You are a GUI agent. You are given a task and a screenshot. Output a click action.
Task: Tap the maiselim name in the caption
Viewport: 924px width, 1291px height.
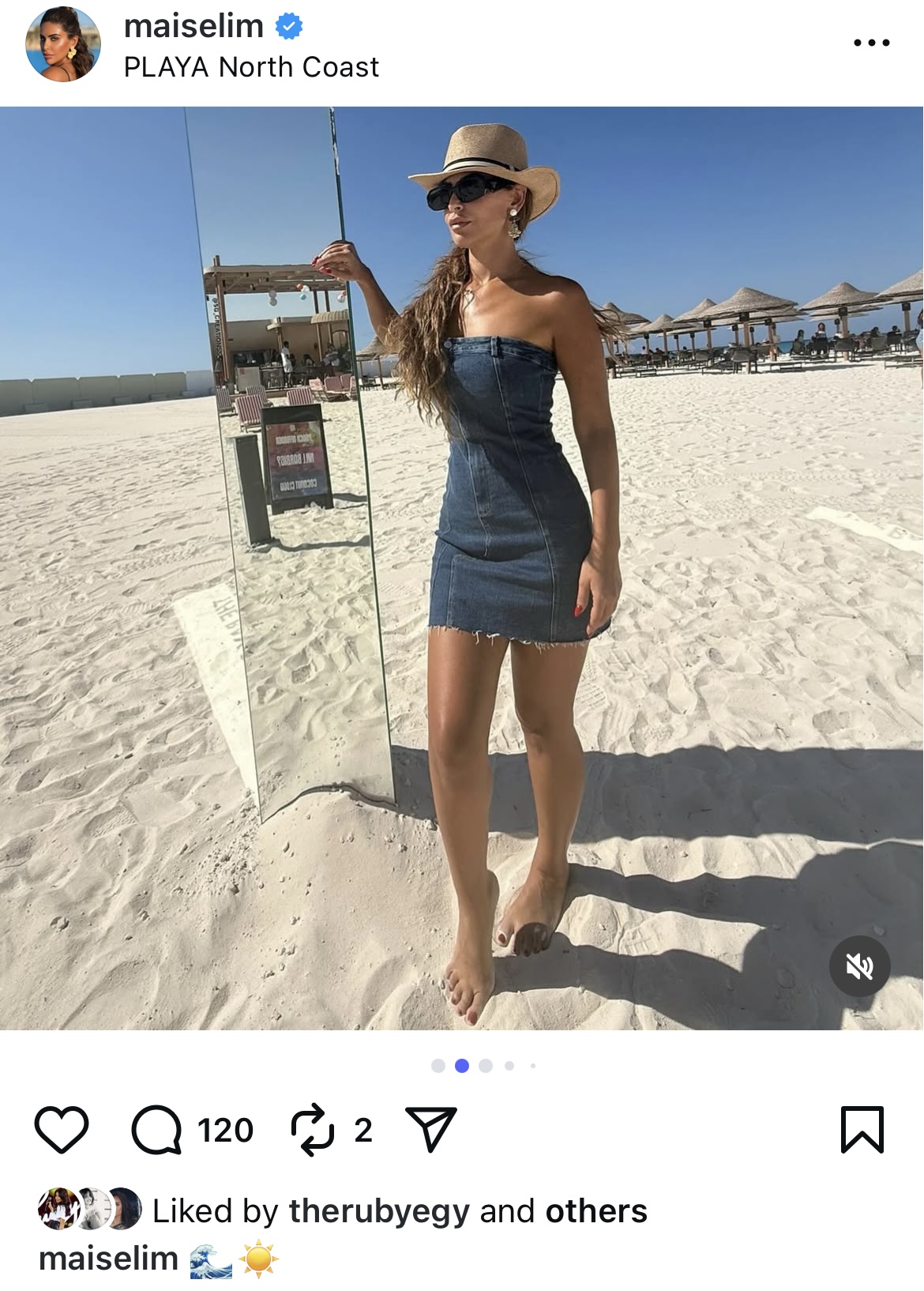coord(108,1258)
